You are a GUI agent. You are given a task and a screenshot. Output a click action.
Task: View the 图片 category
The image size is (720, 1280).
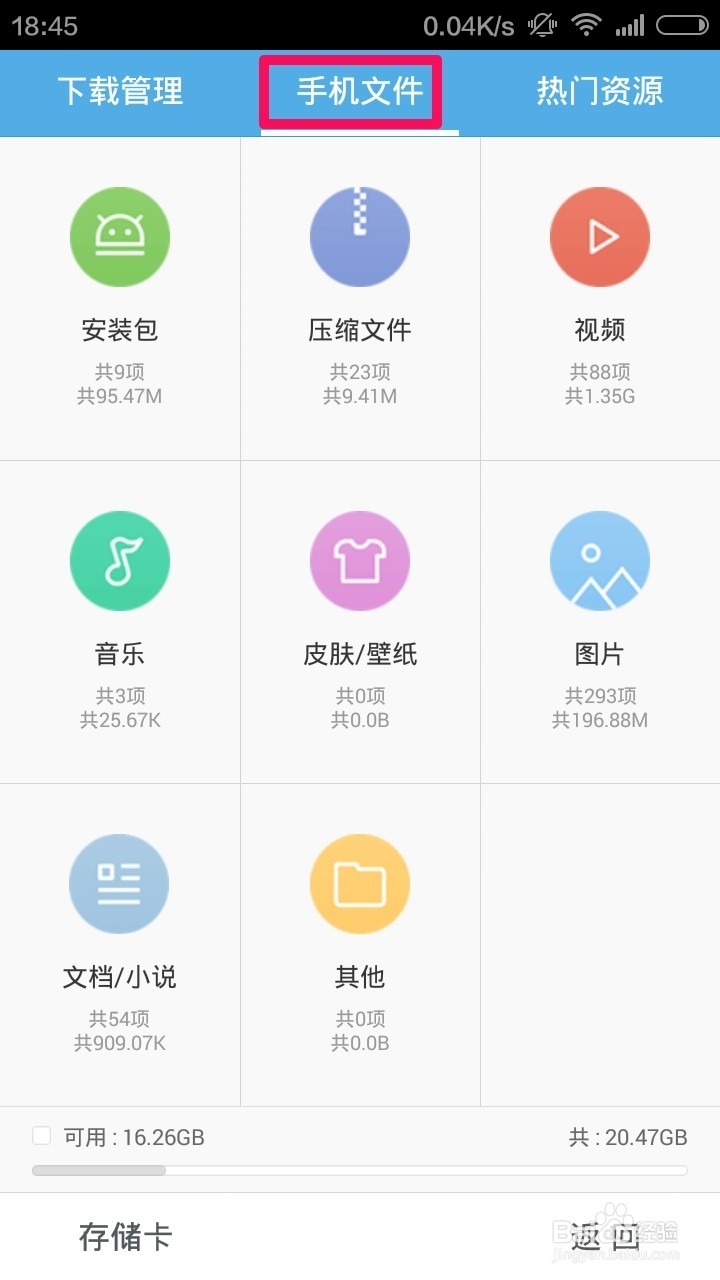(600, 622)
